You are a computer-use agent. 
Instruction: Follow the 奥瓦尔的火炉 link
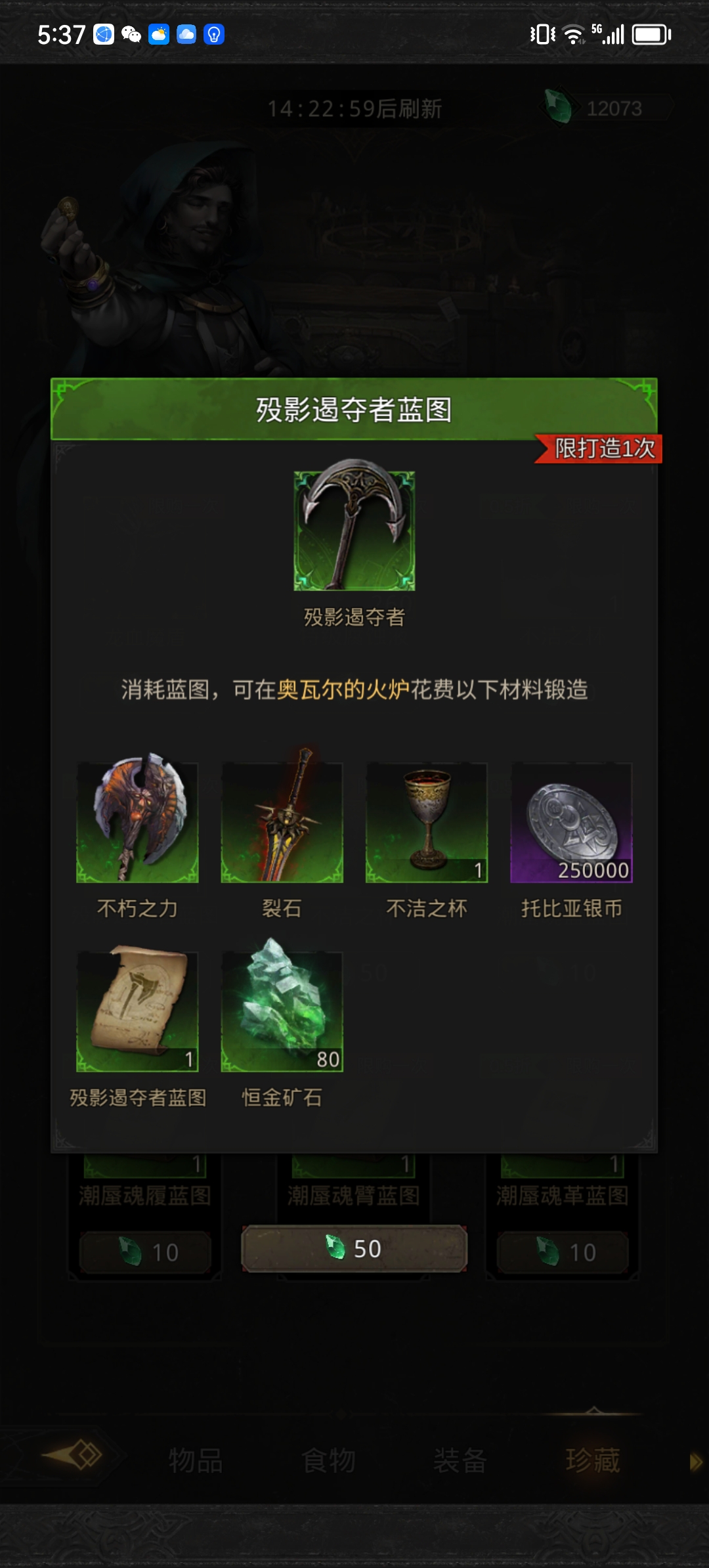(x=343, y=690)
